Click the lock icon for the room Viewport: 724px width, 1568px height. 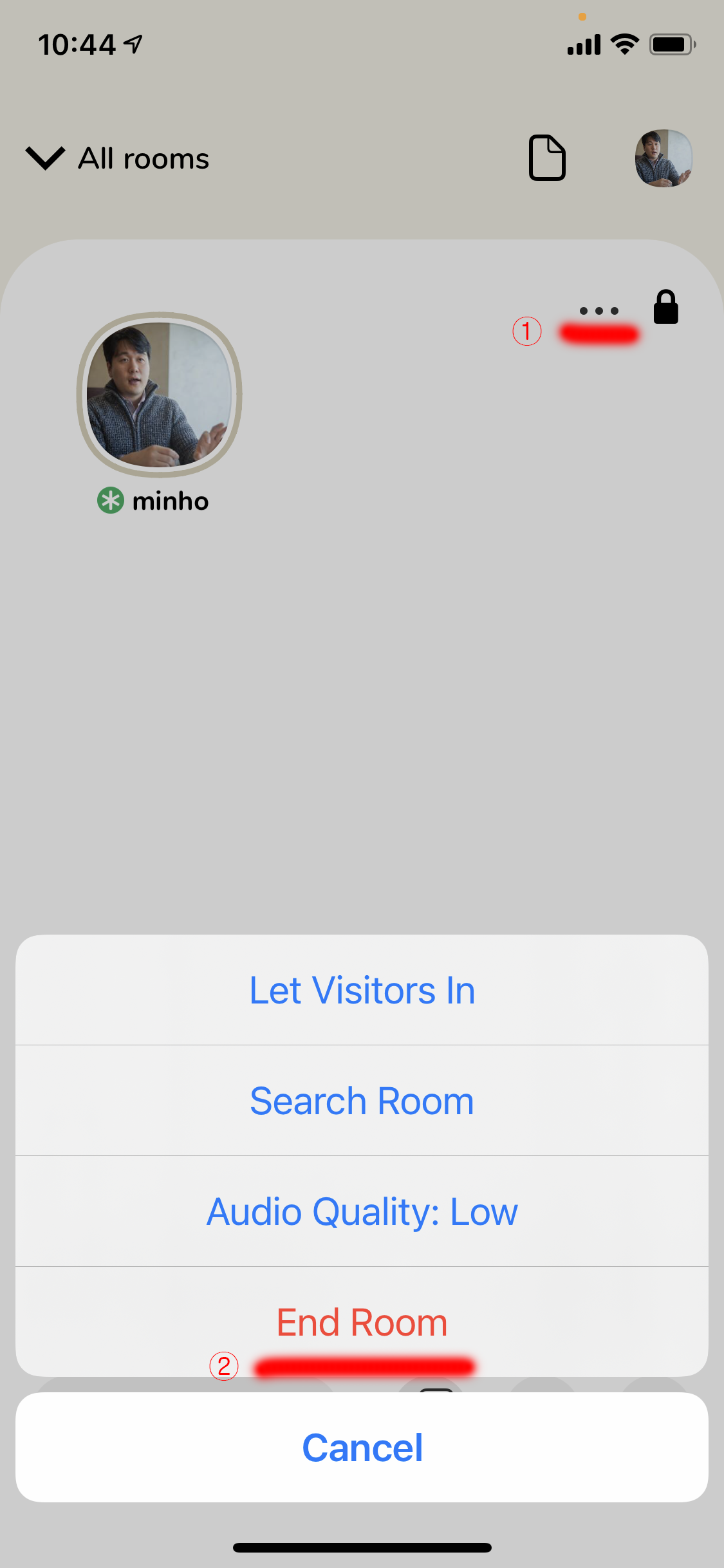(x=666, y=306)
